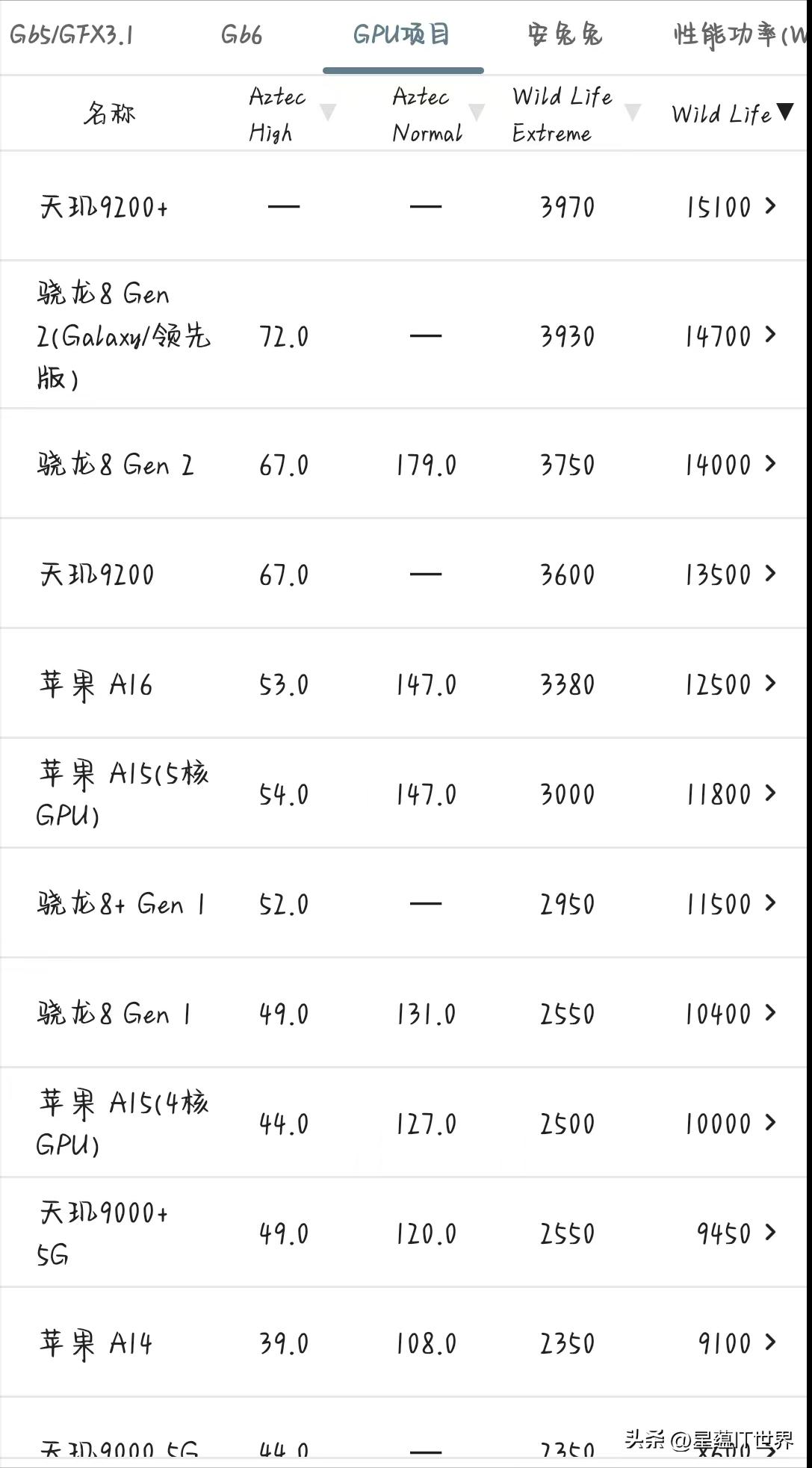Click the sort triangle on Wild Life Extreme

pyautogui.click(x=632, y=114)
